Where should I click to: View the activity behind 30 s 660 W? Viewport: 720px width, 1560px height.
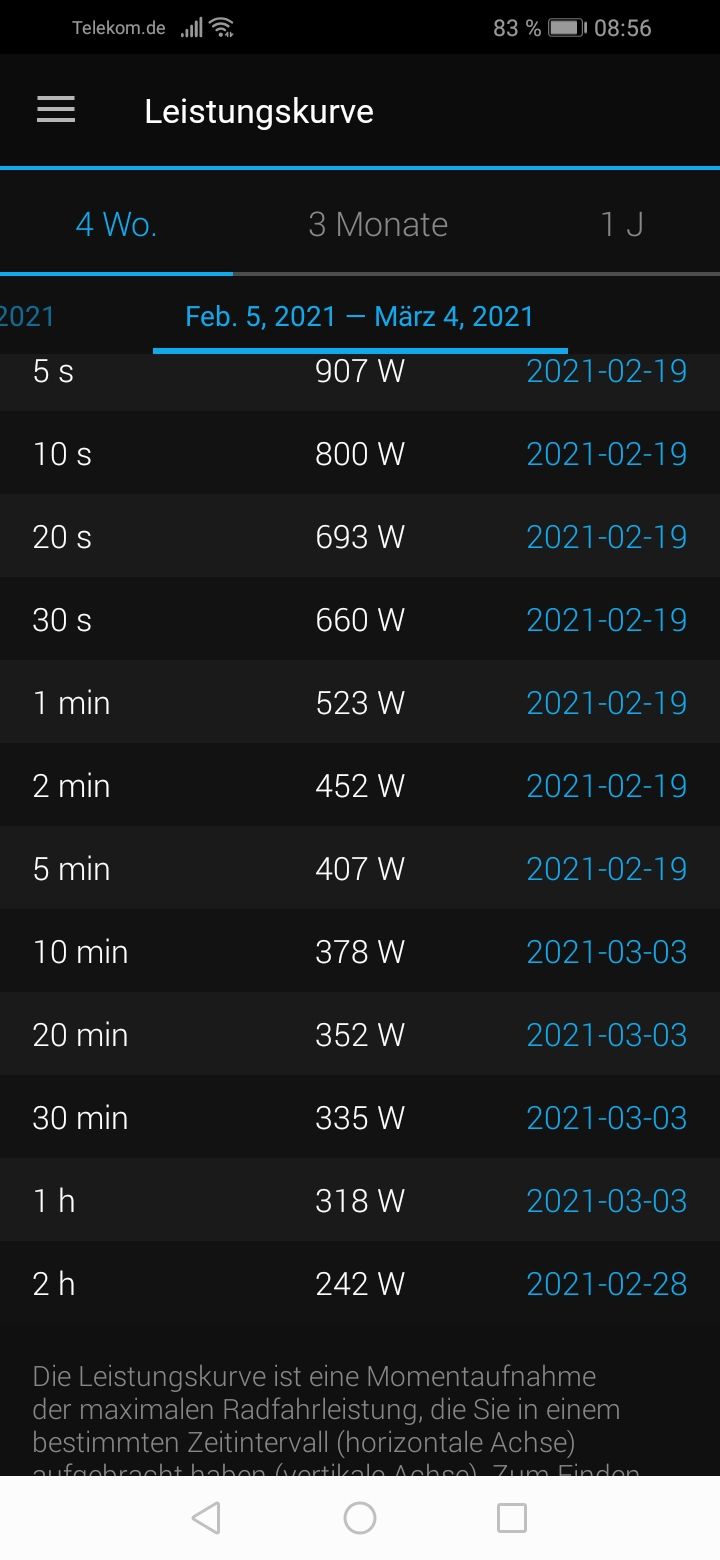tap(606, 620)
